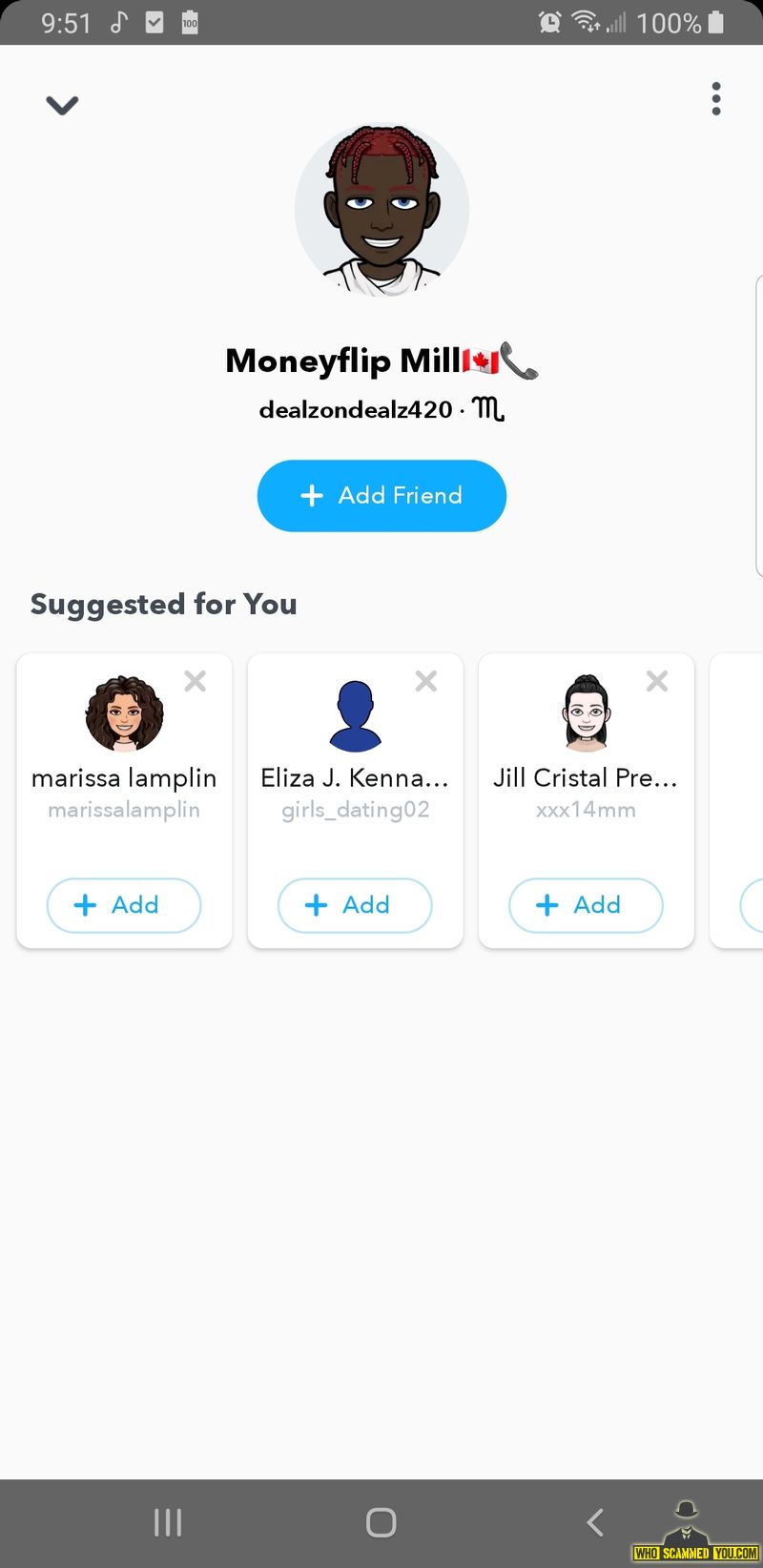The image size is (763, 1568).
Task: View the marissa lamplin suggestion card
Action: (124, 800)
